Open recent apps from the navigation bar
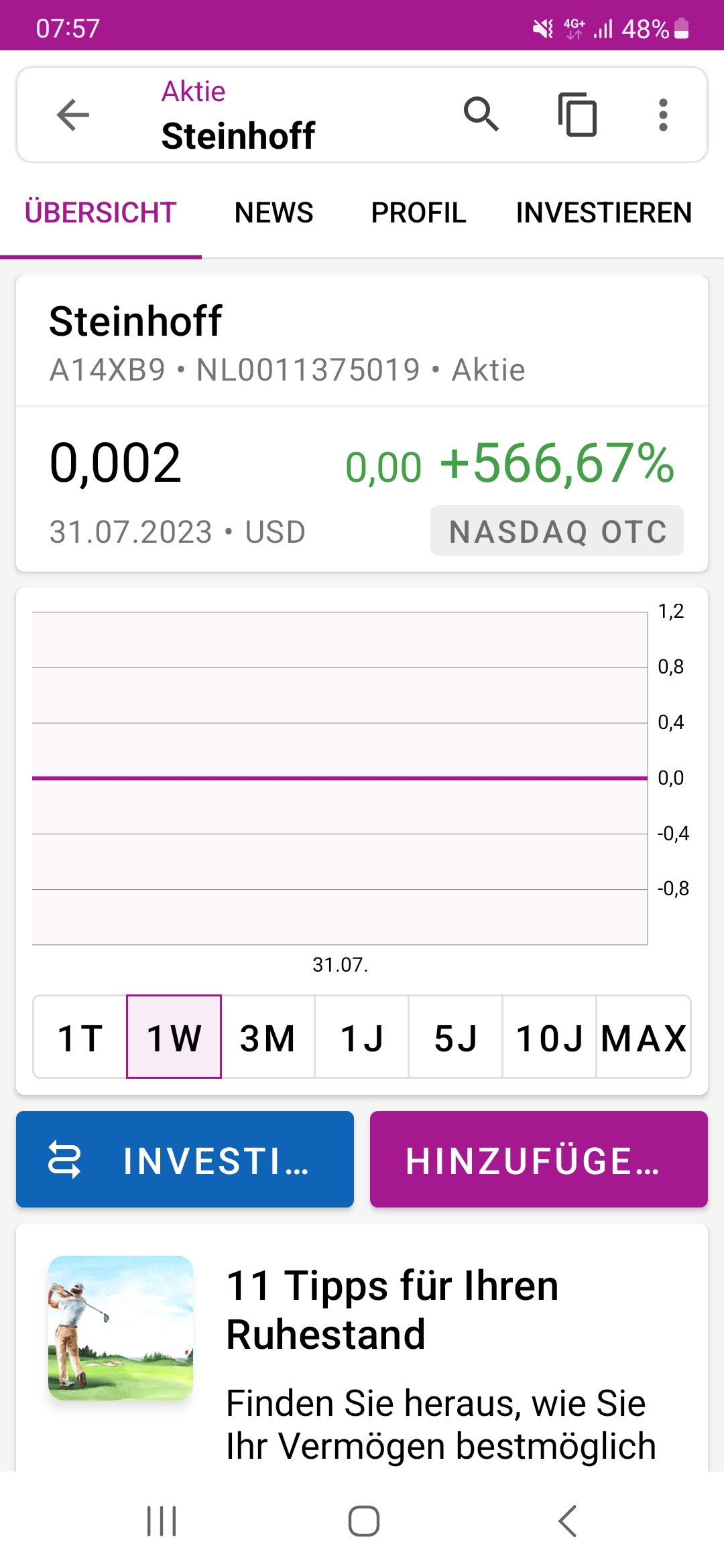This screenshot has width=724, height=1568. pos(160,1520)
